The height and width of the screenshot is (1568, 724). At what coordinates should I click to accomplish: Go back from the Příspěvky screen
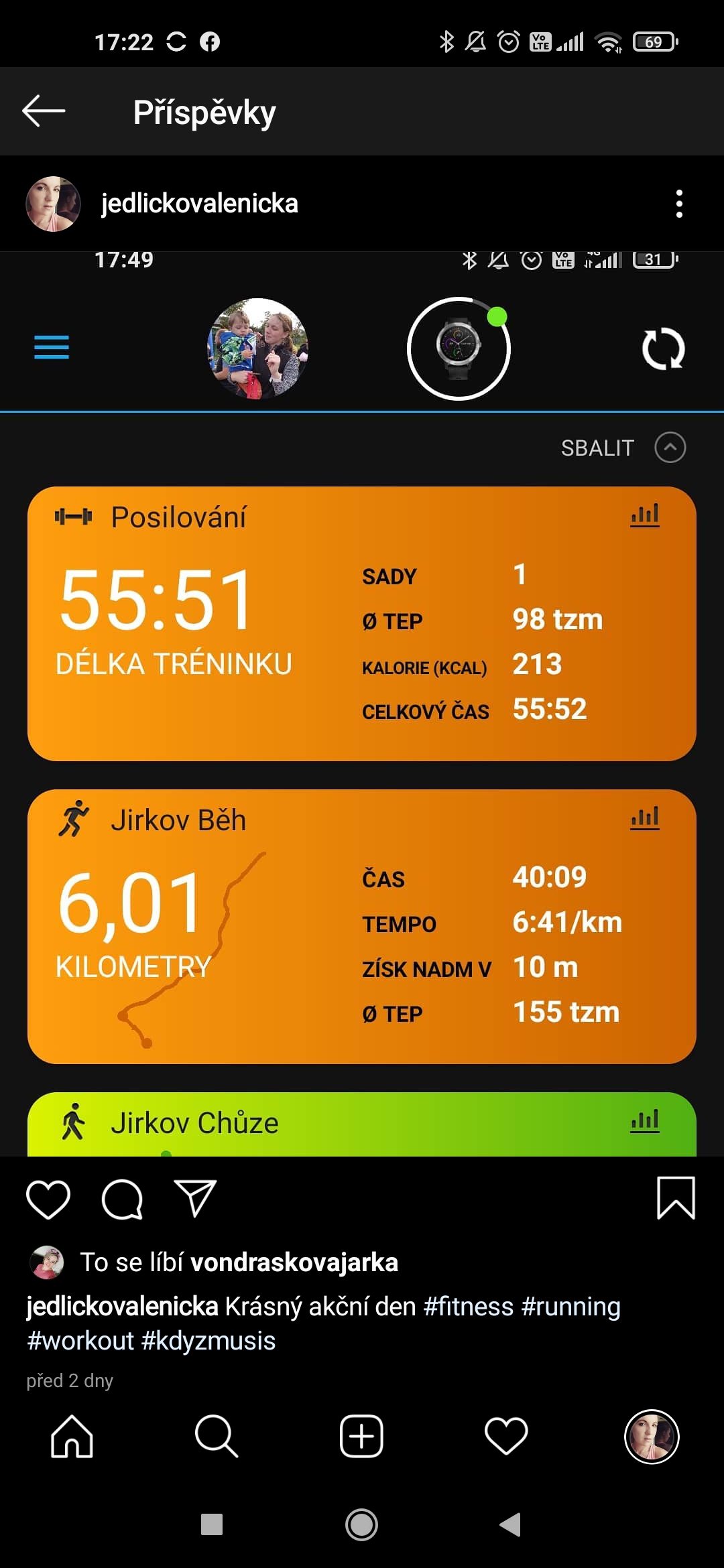[x=44, y=111]
